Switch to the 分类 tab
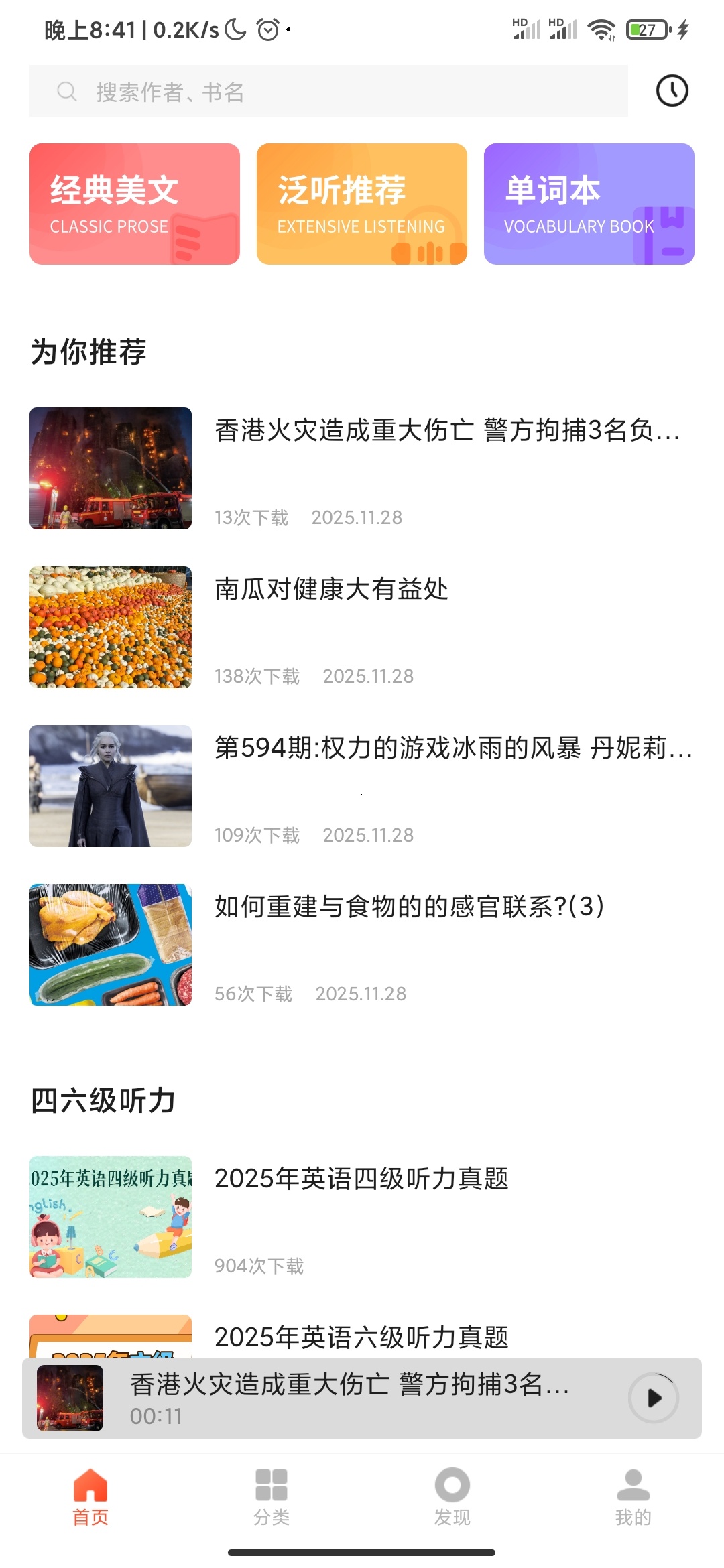 coord(271,1497)
